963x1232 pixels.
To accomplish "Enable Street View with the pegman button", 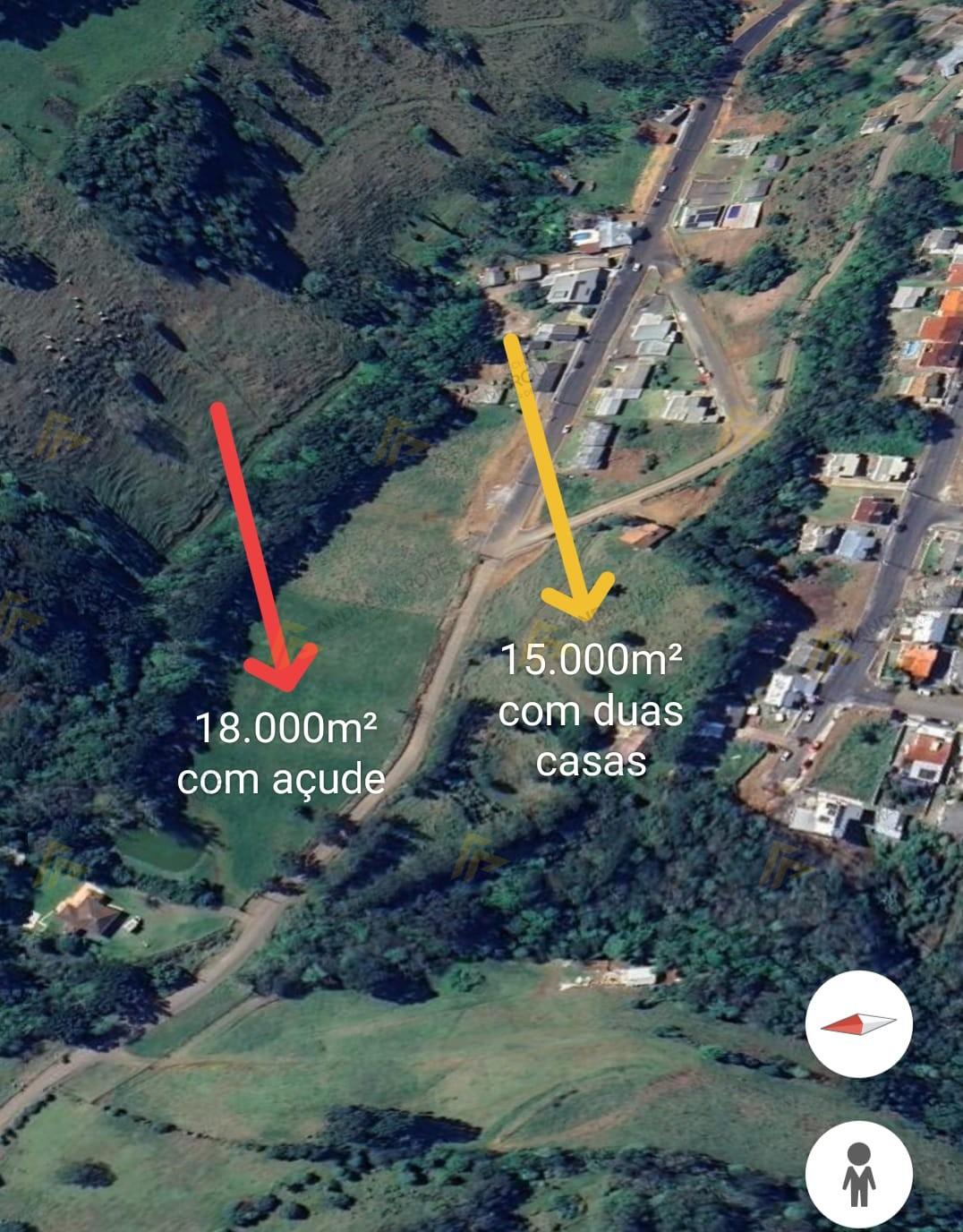I will point(858,1175).
